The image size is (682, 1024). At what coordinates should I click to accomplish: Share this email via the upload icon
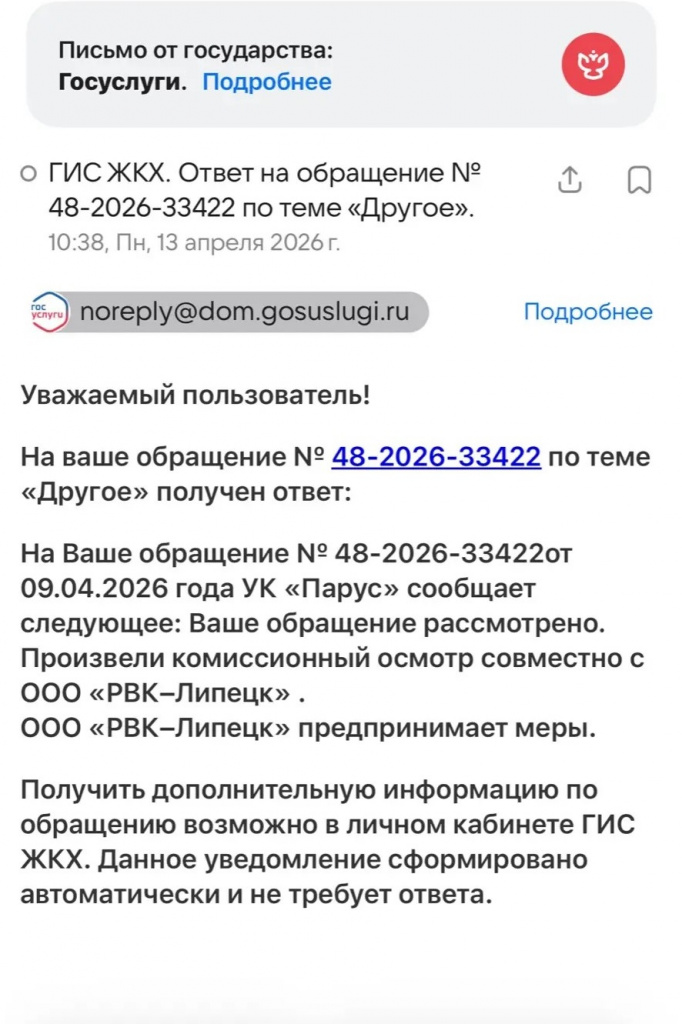click(x=569, y=180)
